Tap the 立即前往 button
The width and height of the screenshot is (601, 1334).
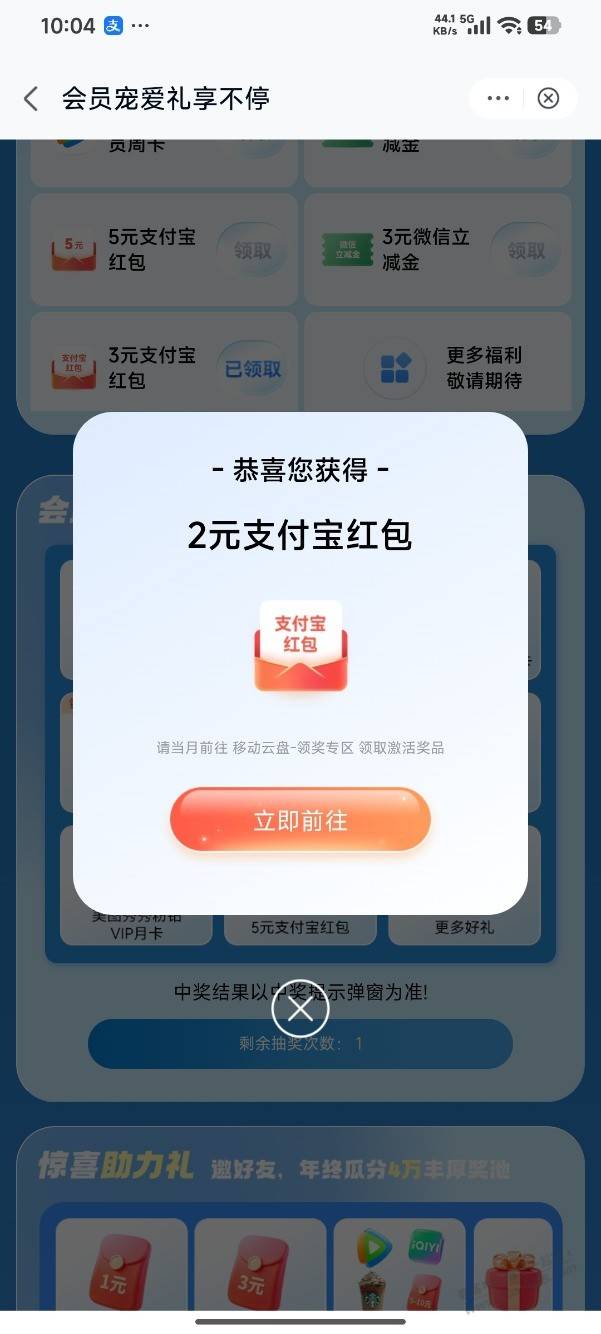(300, 821)
